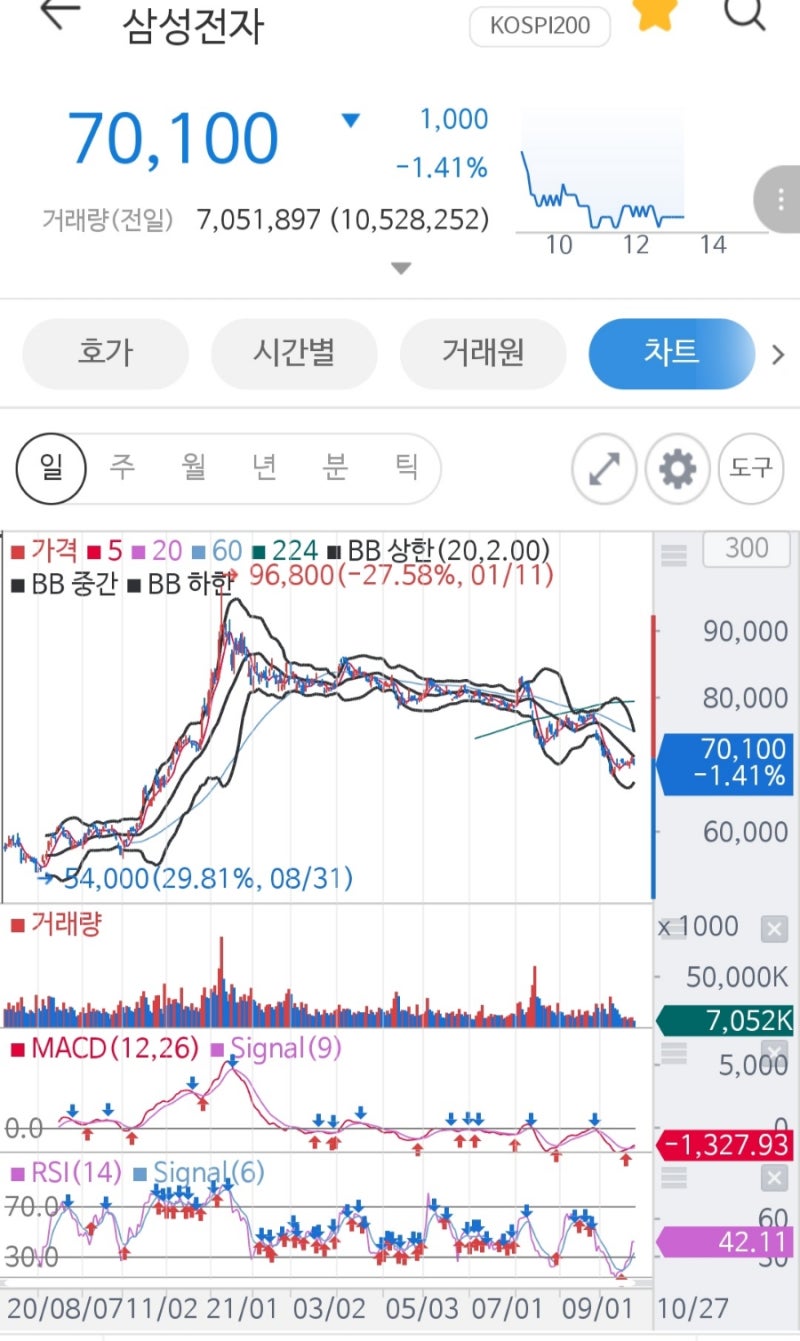Switch to the 거래원 tab
The width and height of the screenshot is (800, 1341).
(x=483, y=354)
